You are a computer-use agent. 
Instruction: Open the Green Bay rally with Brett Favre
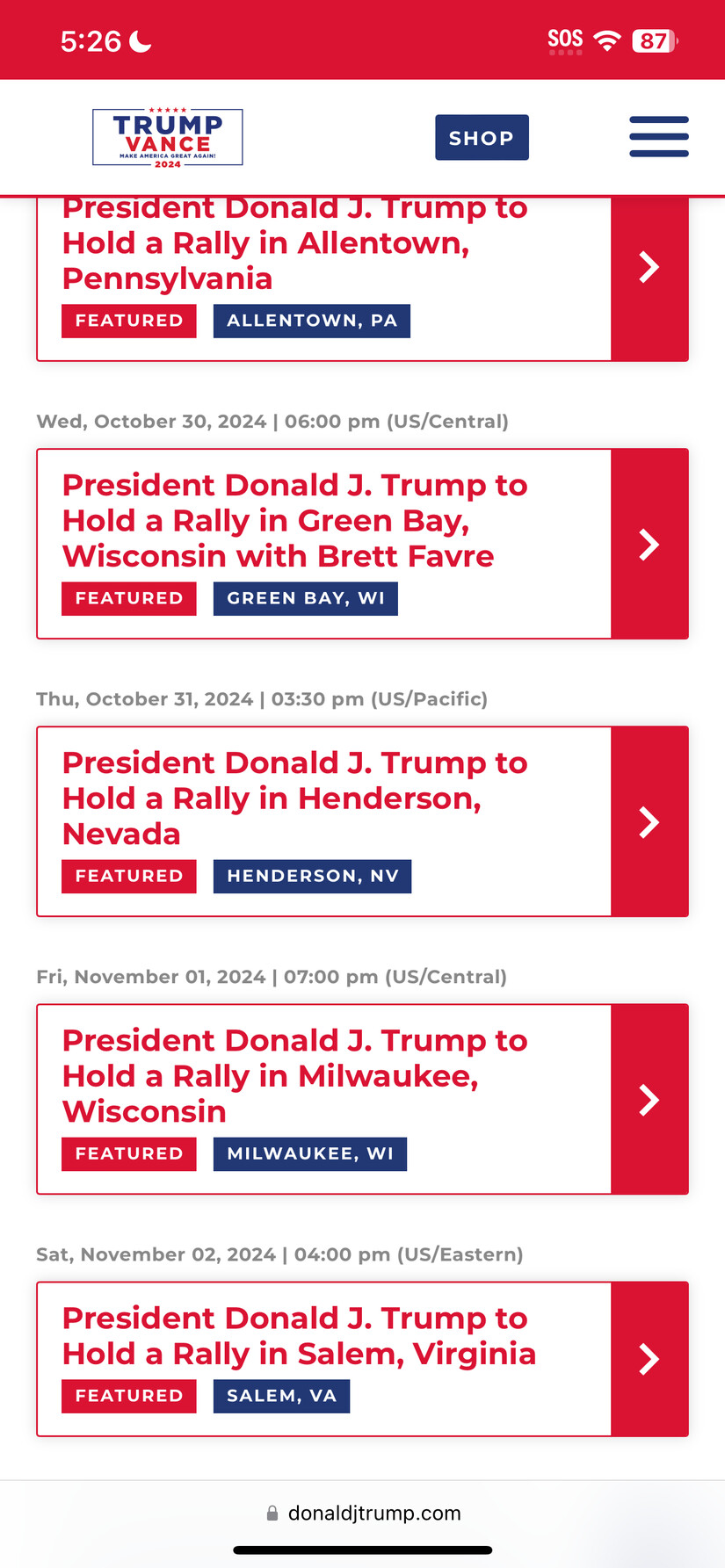(362, 544)
